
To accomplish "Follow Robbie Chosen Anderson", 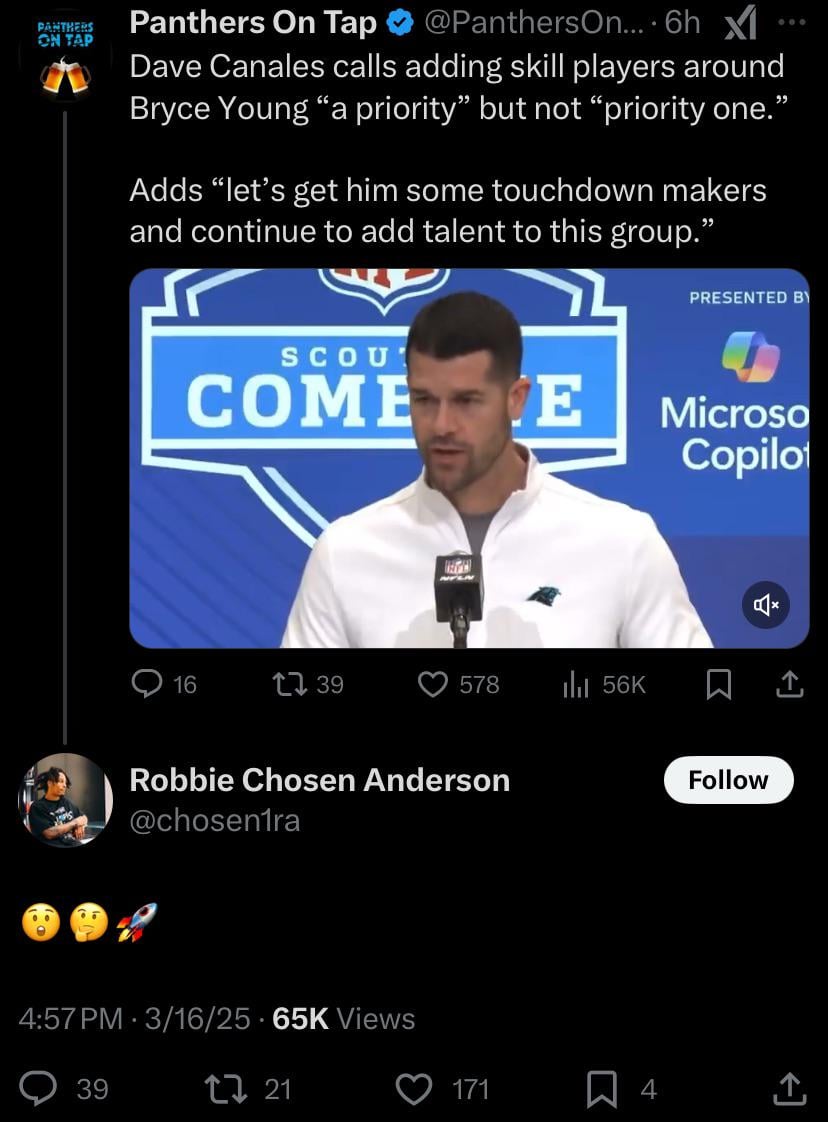I will pos(728,780).
